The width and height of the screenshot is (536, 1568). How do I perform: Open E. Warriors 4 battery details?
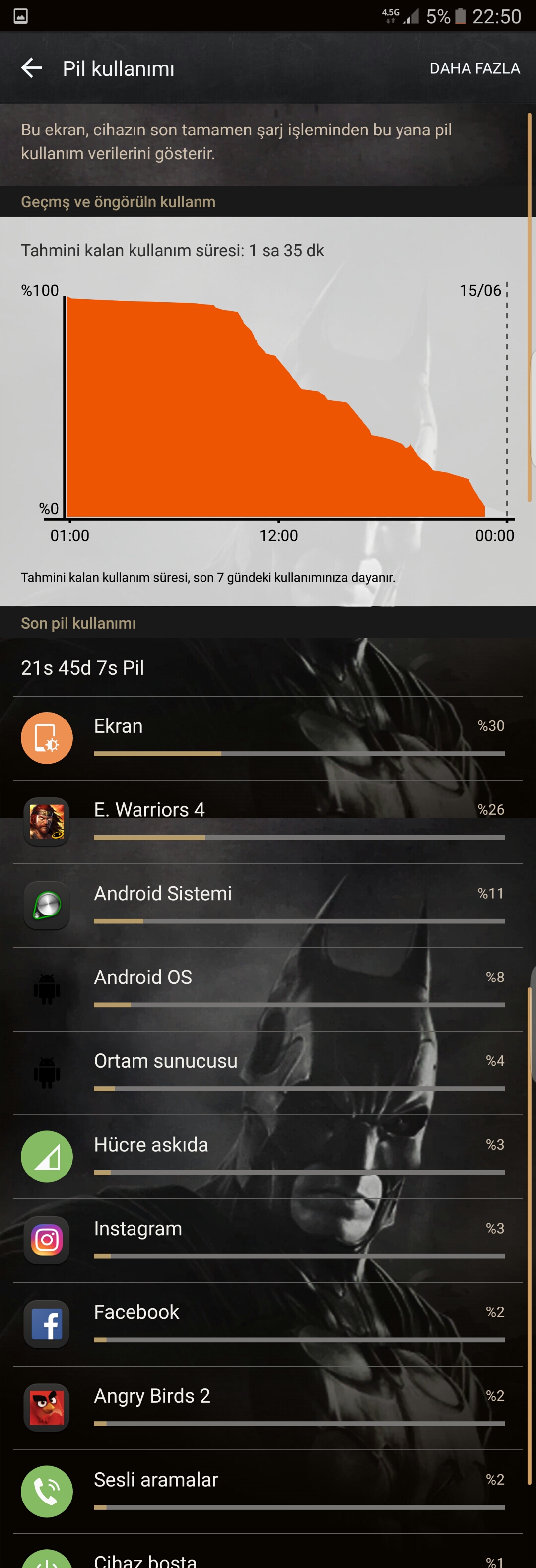tap(268, 821)
